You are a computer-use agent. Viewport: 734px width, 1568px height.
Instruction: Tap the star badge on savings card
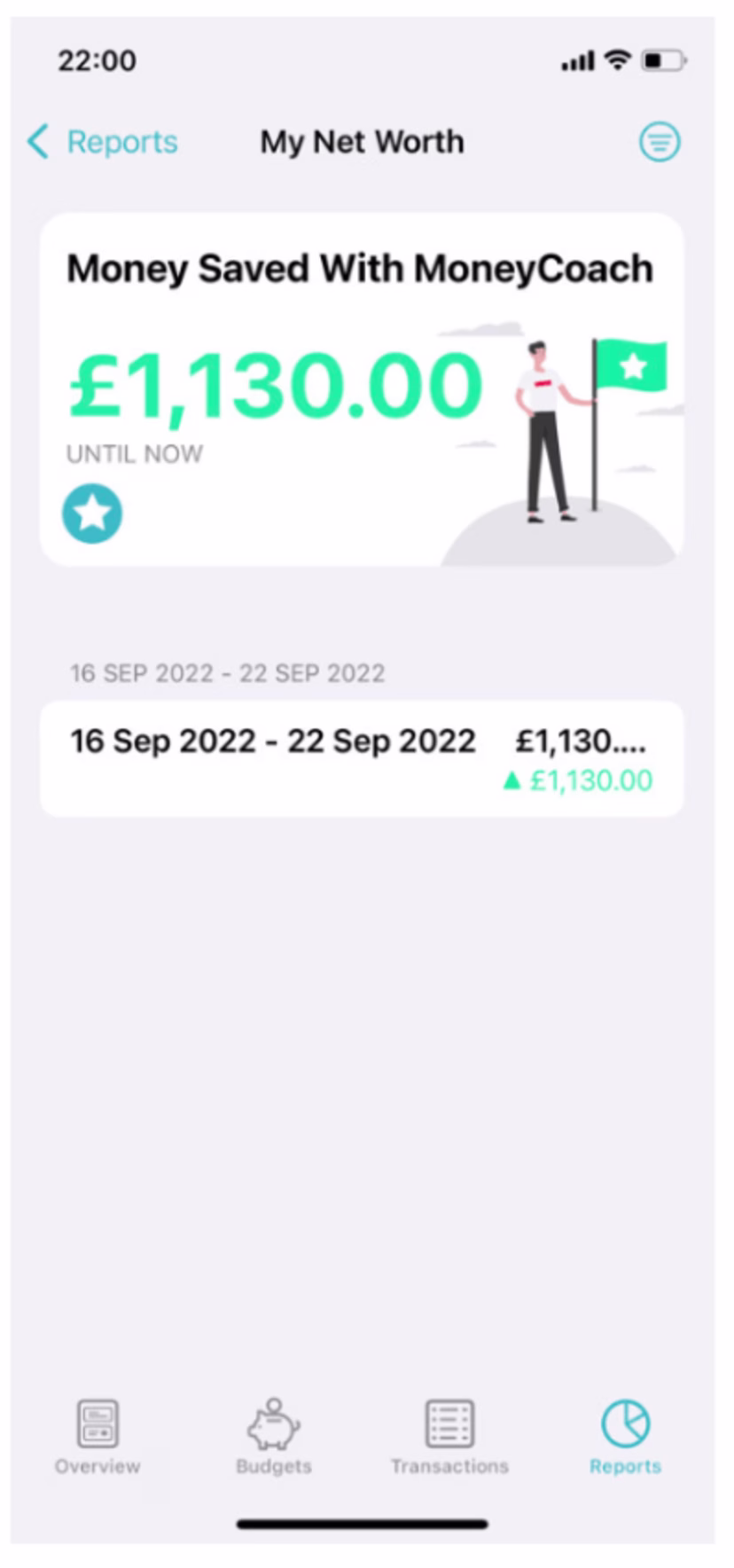click(92, 514)
